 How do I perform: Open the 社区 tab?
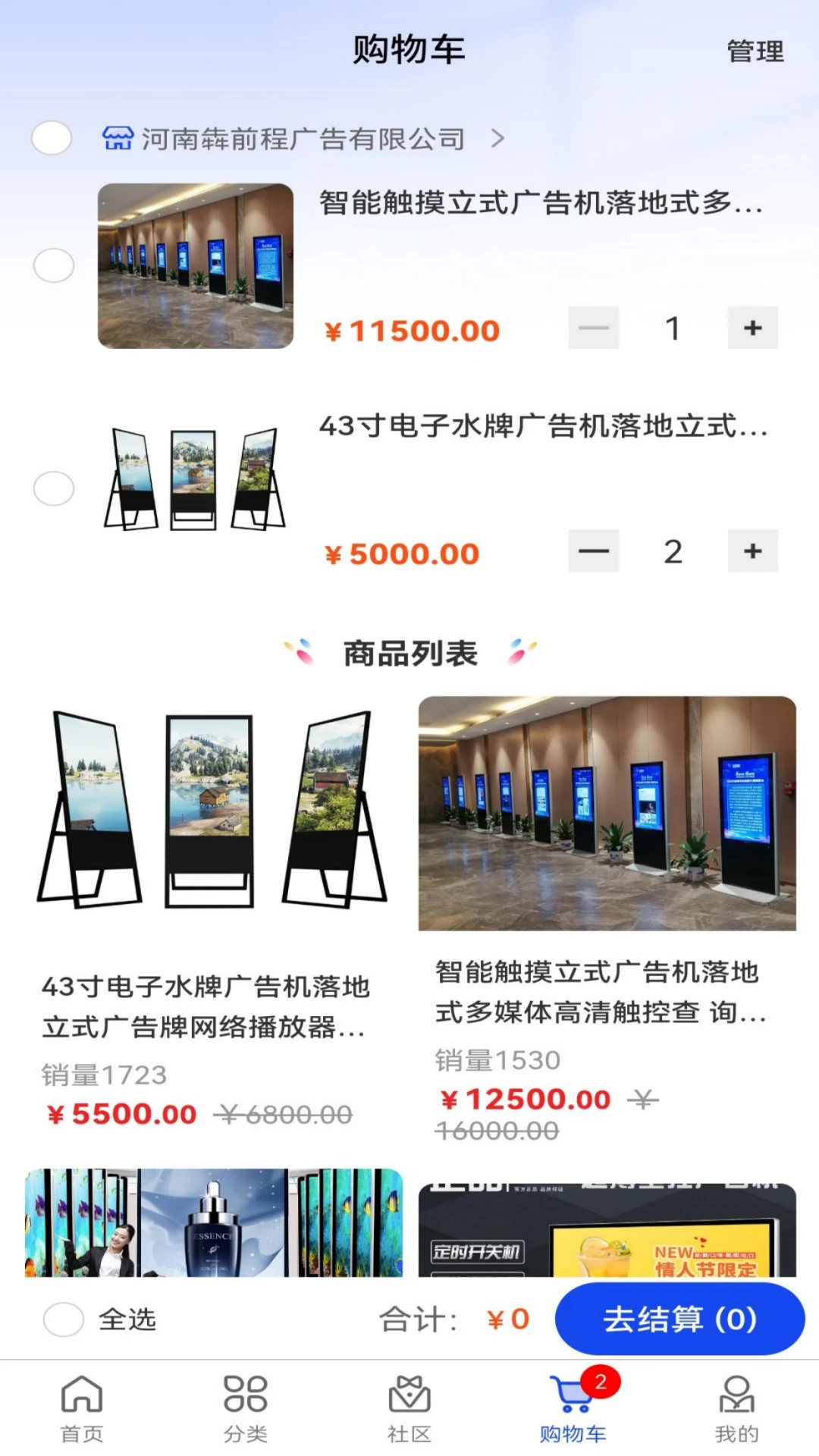click(409, 1407)
